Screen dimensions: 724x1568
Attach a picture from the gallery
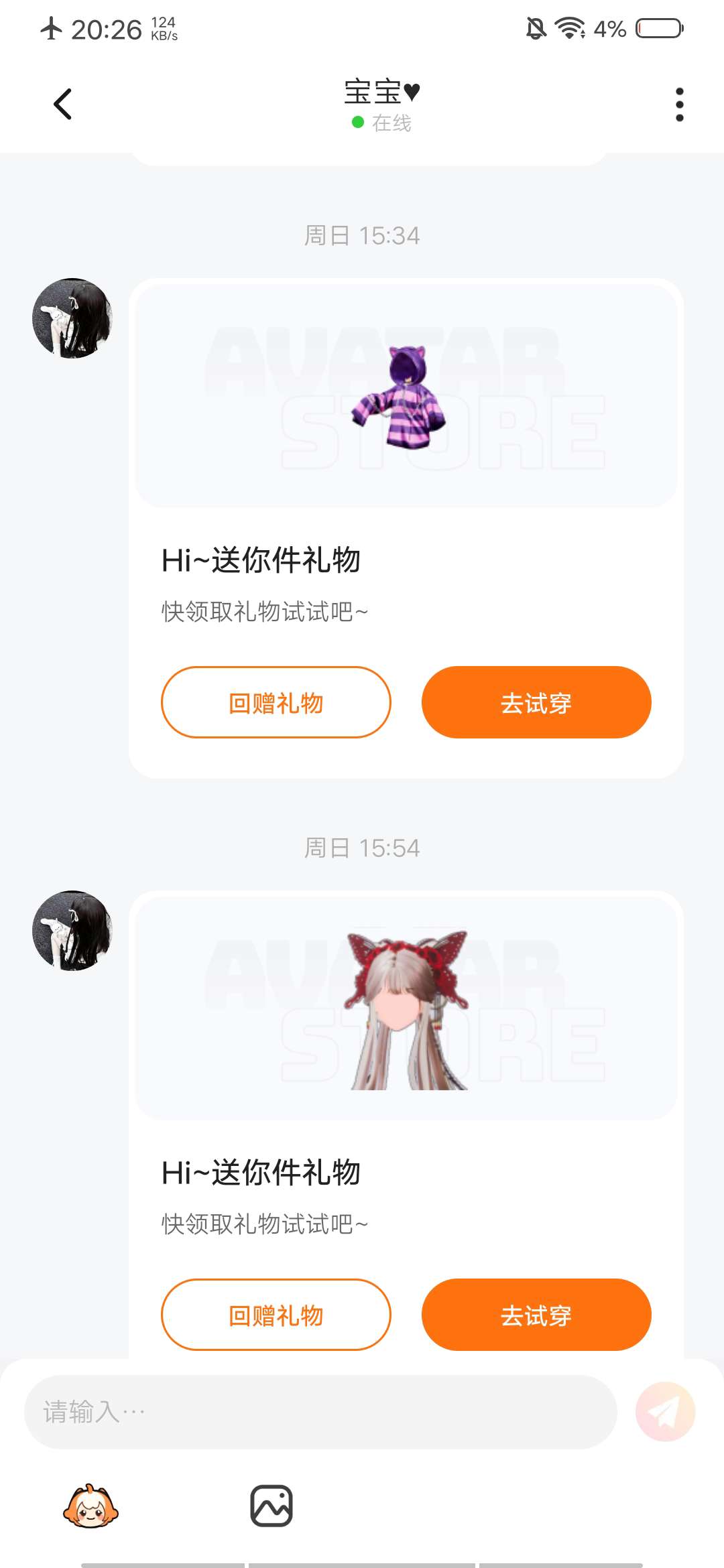[x=271, y=1506]
